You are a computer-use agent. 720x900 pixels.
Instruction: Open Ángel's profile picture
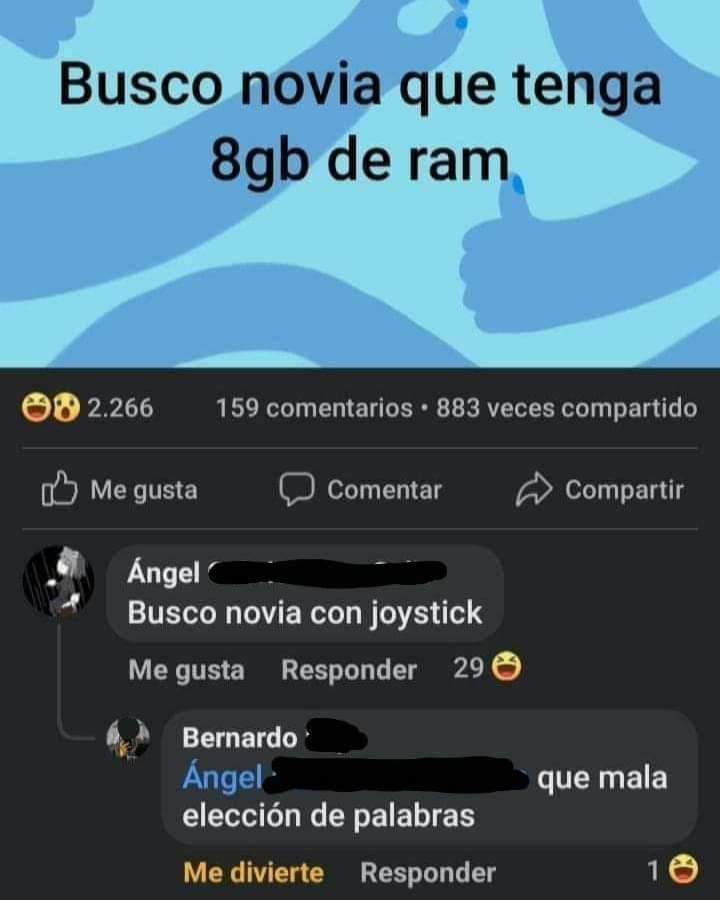click(x=58, y=584)
